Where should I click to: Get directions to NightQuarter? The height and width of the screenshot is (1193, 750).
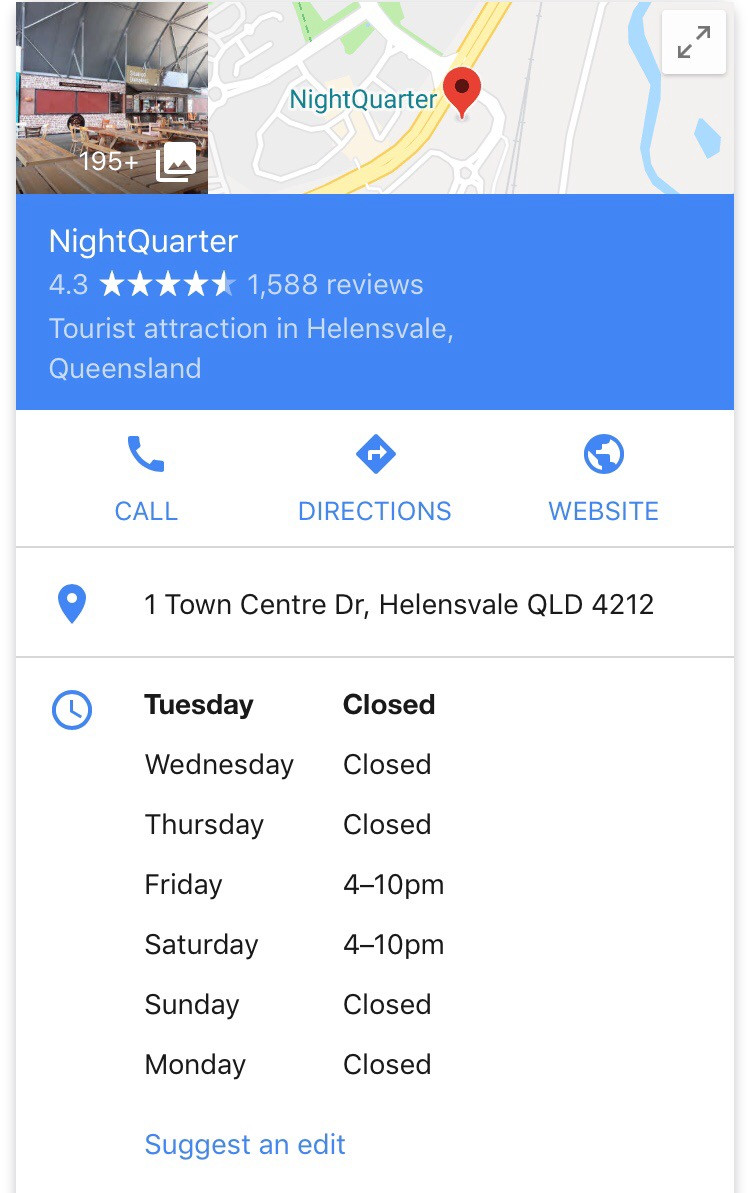click(375, 478)
